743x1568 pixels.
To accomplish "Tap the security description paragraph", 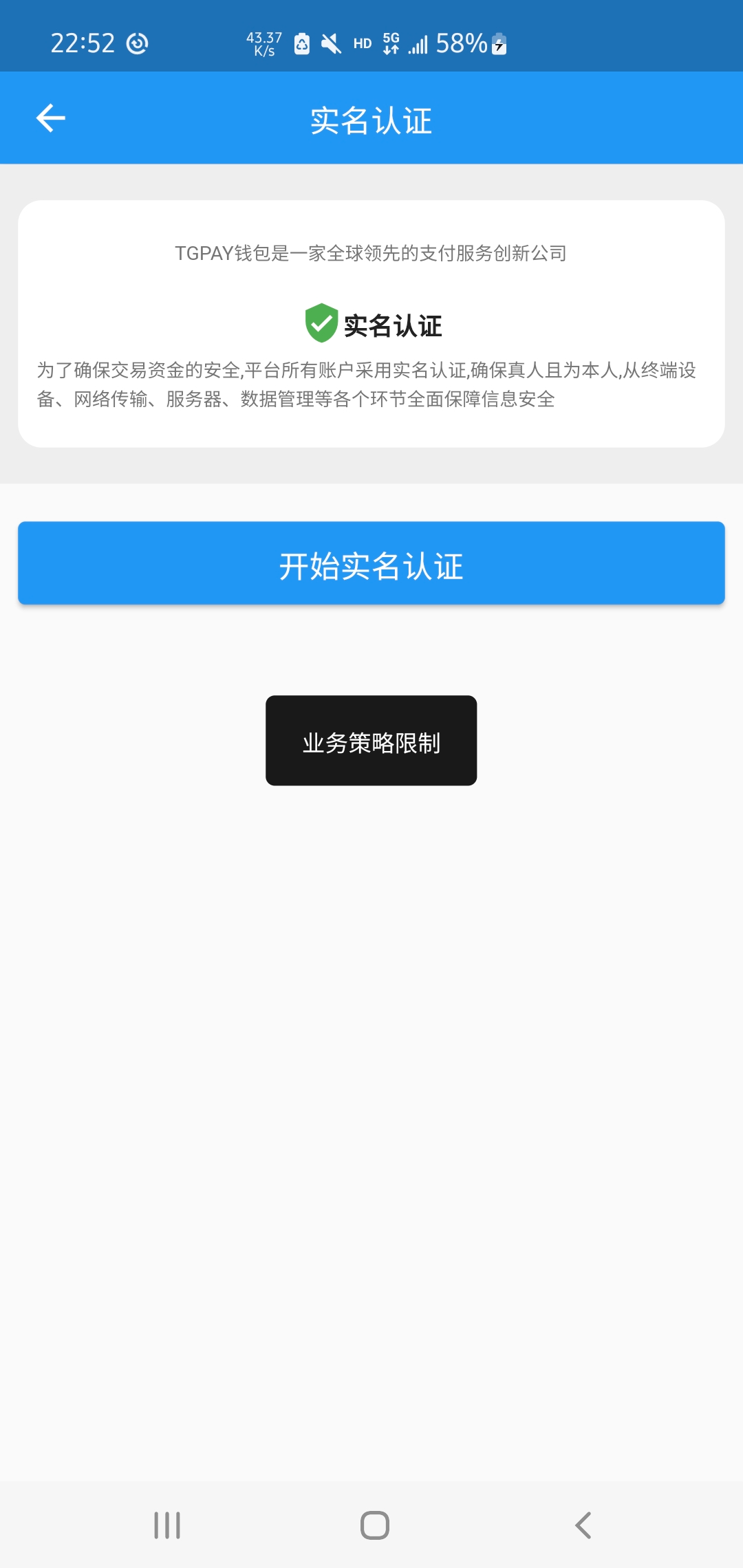I will click(371, 385).
